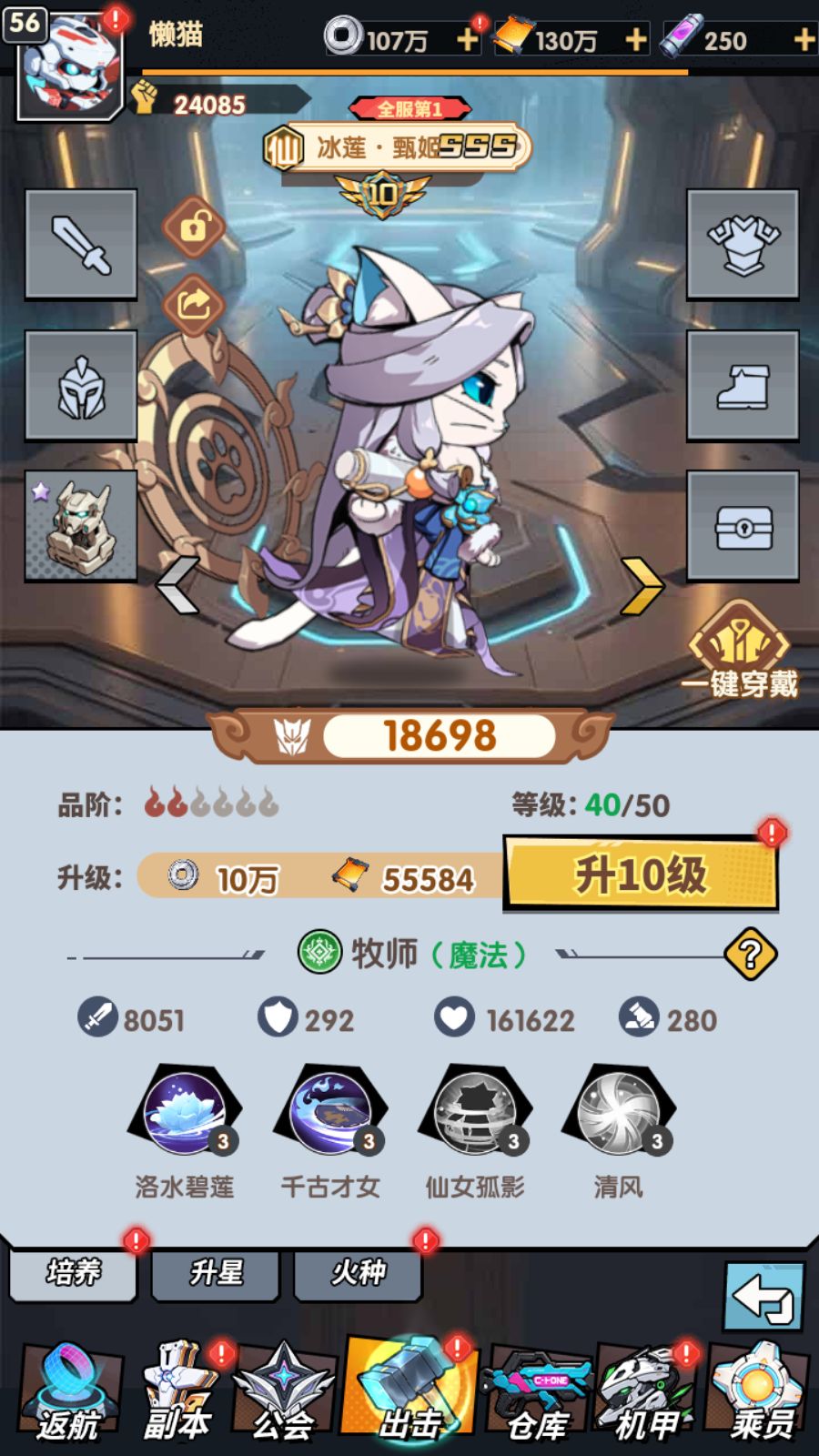The image size is (819, 1456).
Task: Open the boots equipment slot
Action: (x=743, y=386)
